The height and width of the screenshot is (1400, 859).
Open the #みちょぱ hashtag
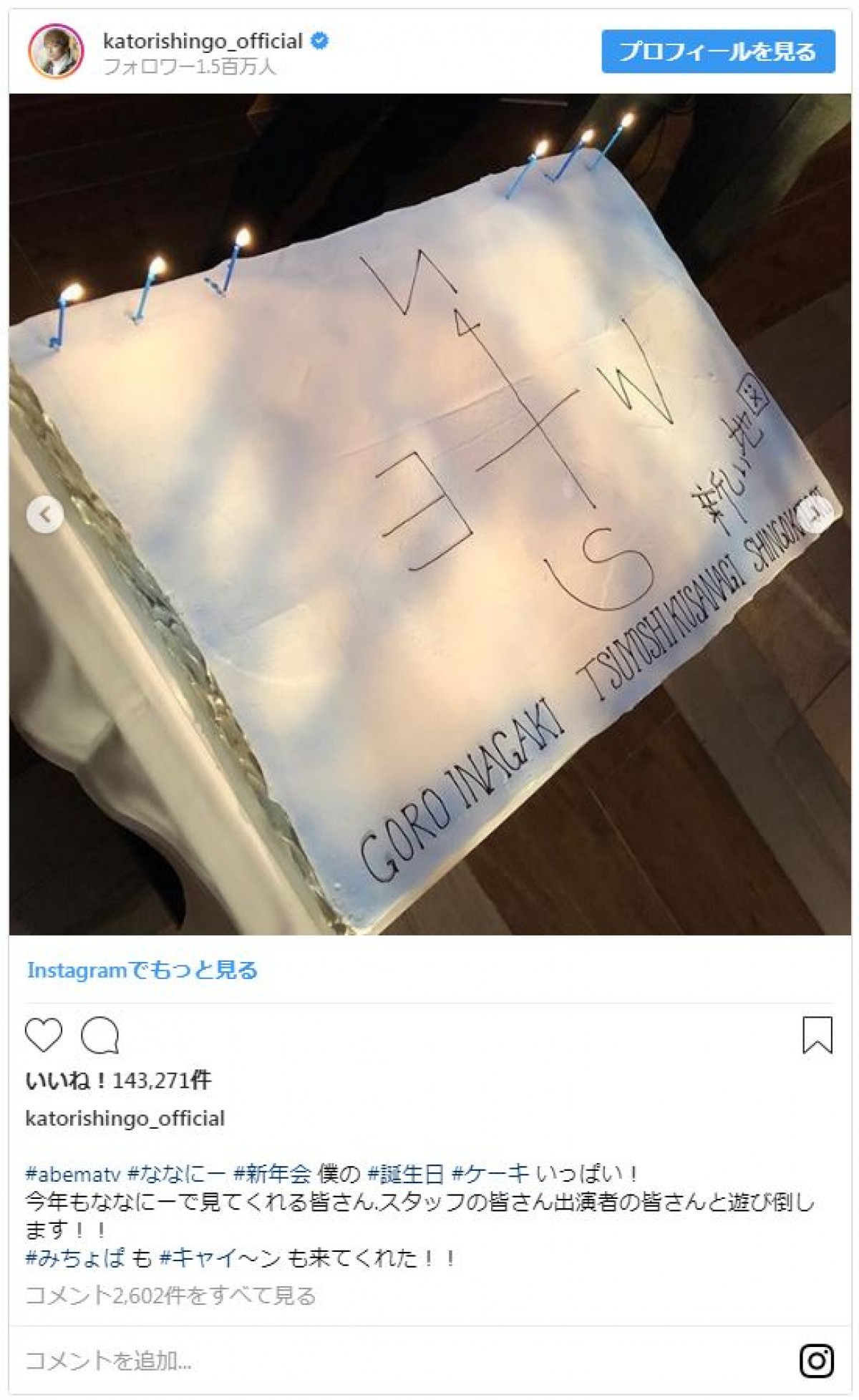(x=75, y=1258)
